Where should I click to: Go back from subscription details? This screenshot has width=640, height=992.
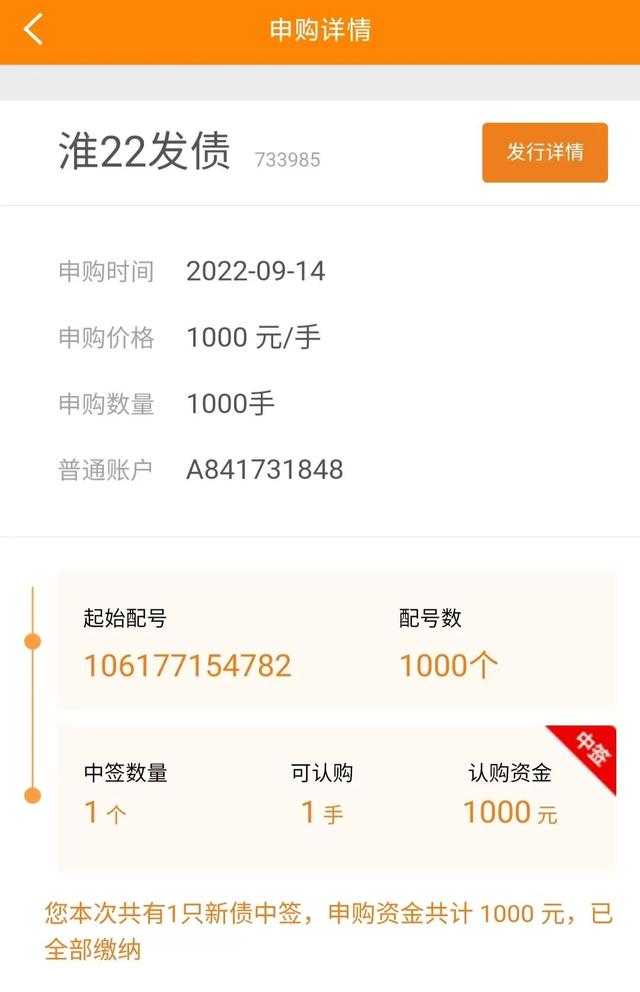point(33,29)
